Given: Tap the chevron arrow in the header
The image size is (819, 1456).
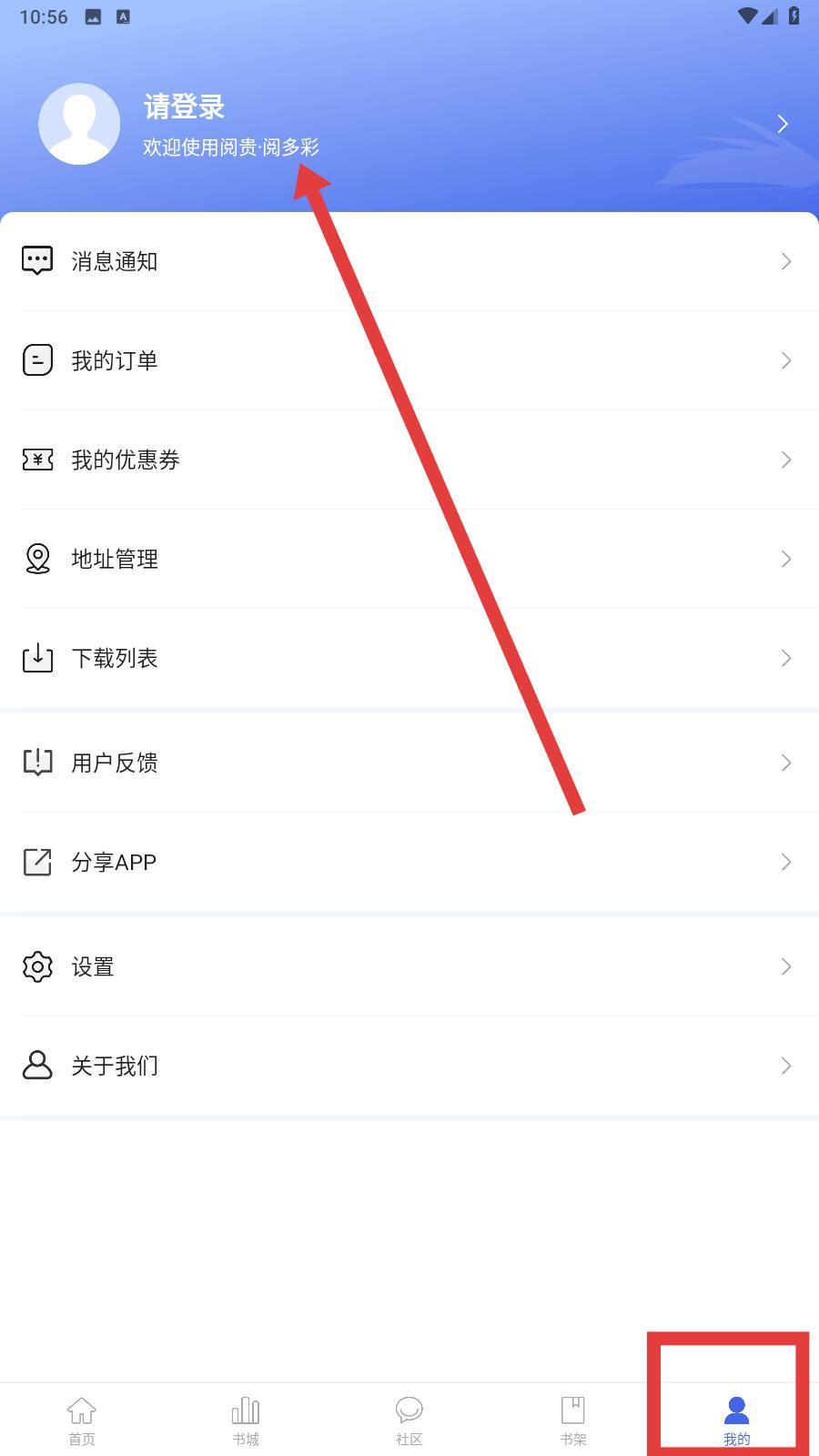Looking at the screenshot, I should point(783,124).
